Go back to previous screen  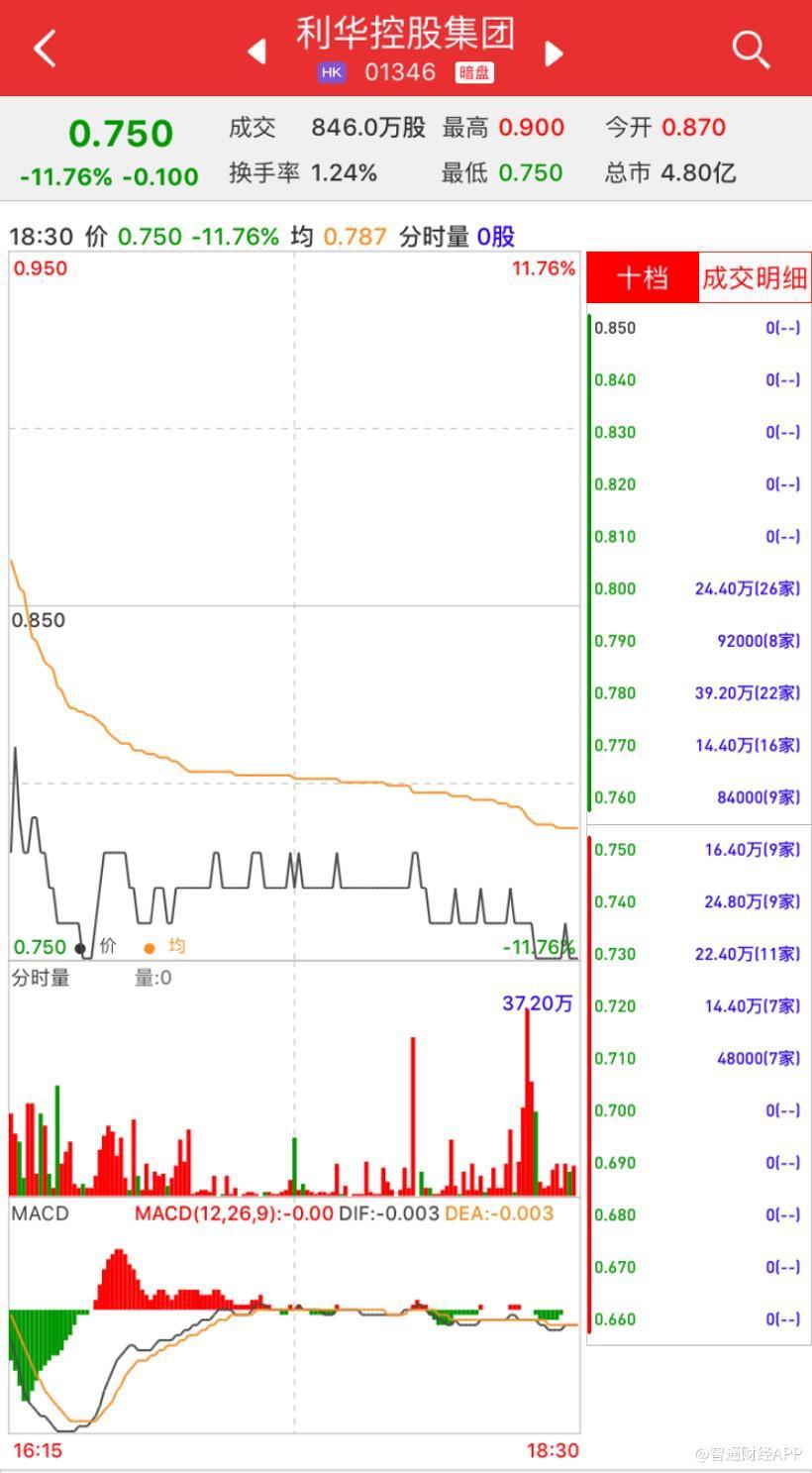click(45, 49)
